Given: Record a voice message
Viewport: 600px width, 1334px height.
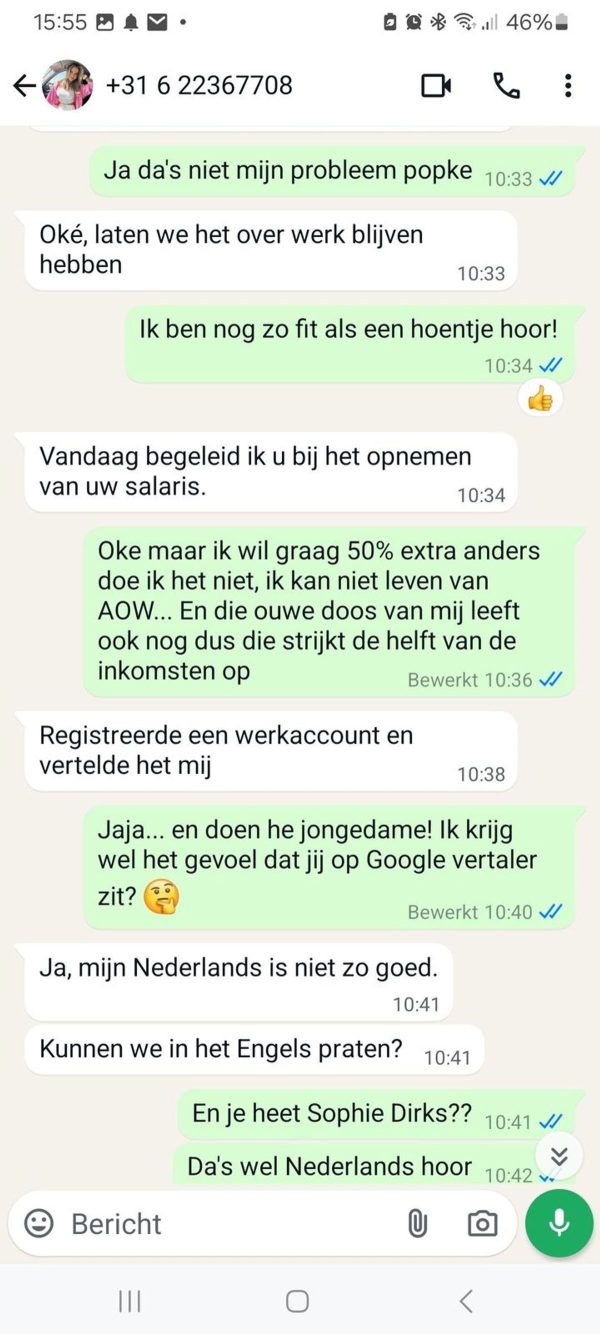Looking at the screenshot, I should 559,1223.
